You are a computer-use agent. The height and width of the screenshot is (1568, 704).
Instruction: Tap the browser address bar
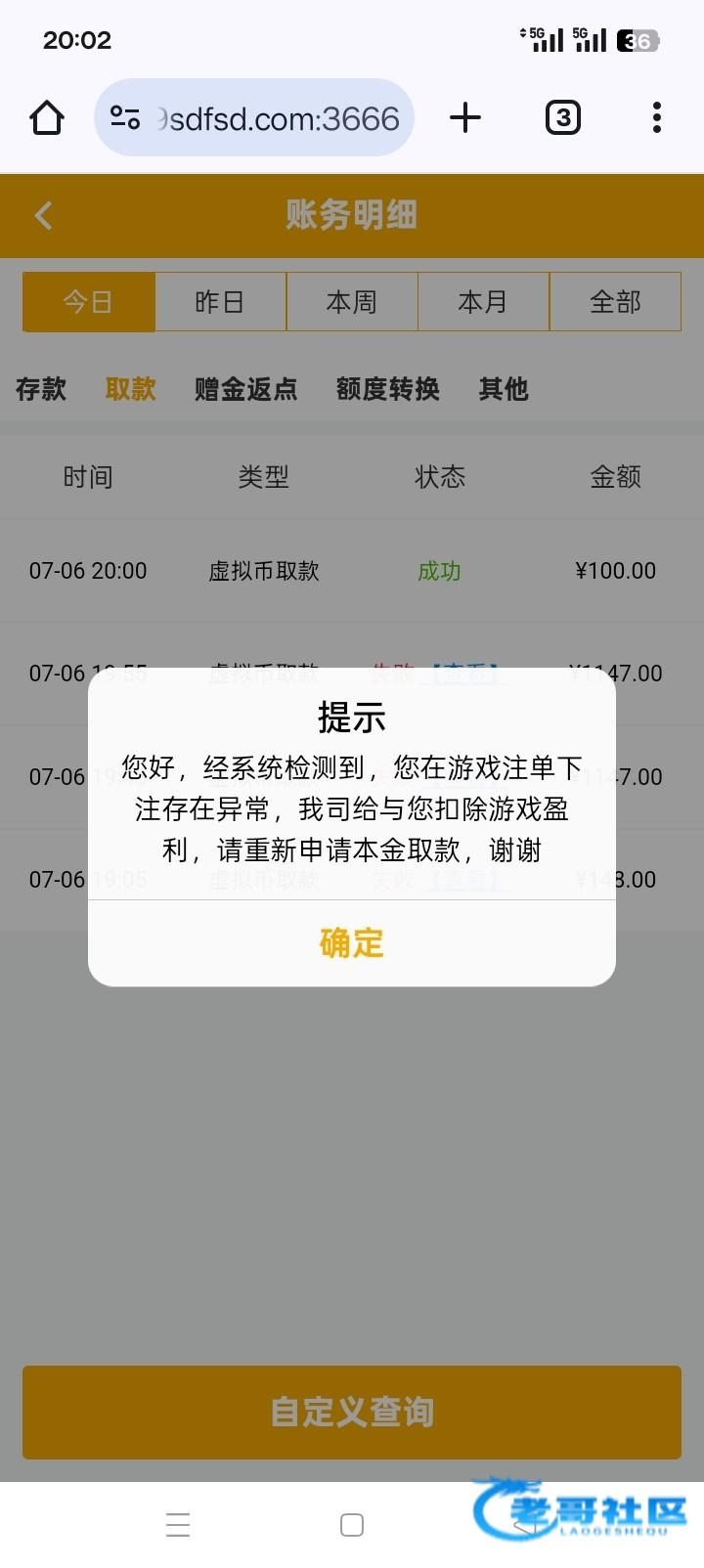254,118
